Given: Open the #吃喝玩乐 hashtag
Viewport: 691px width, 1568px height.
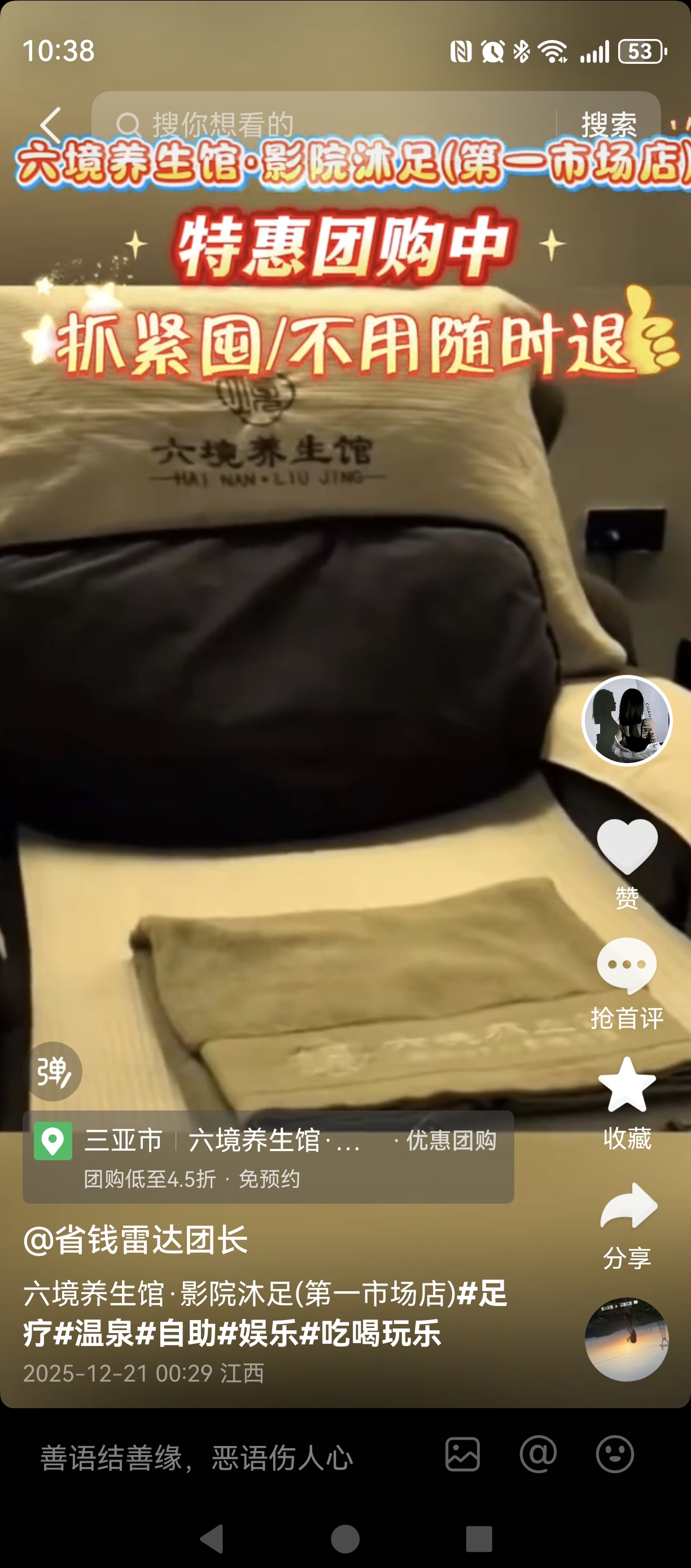Looking at the screenshot, I should tap(371, 1333).
